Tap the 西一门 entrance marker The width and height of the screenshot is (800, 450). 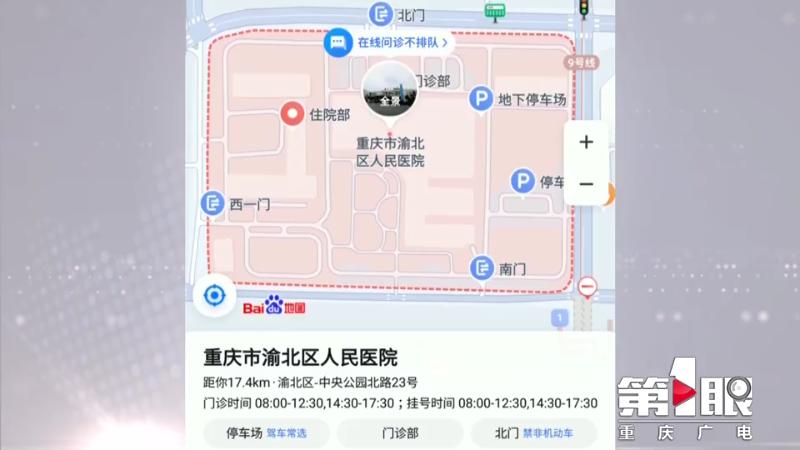[x=213, y=204]
